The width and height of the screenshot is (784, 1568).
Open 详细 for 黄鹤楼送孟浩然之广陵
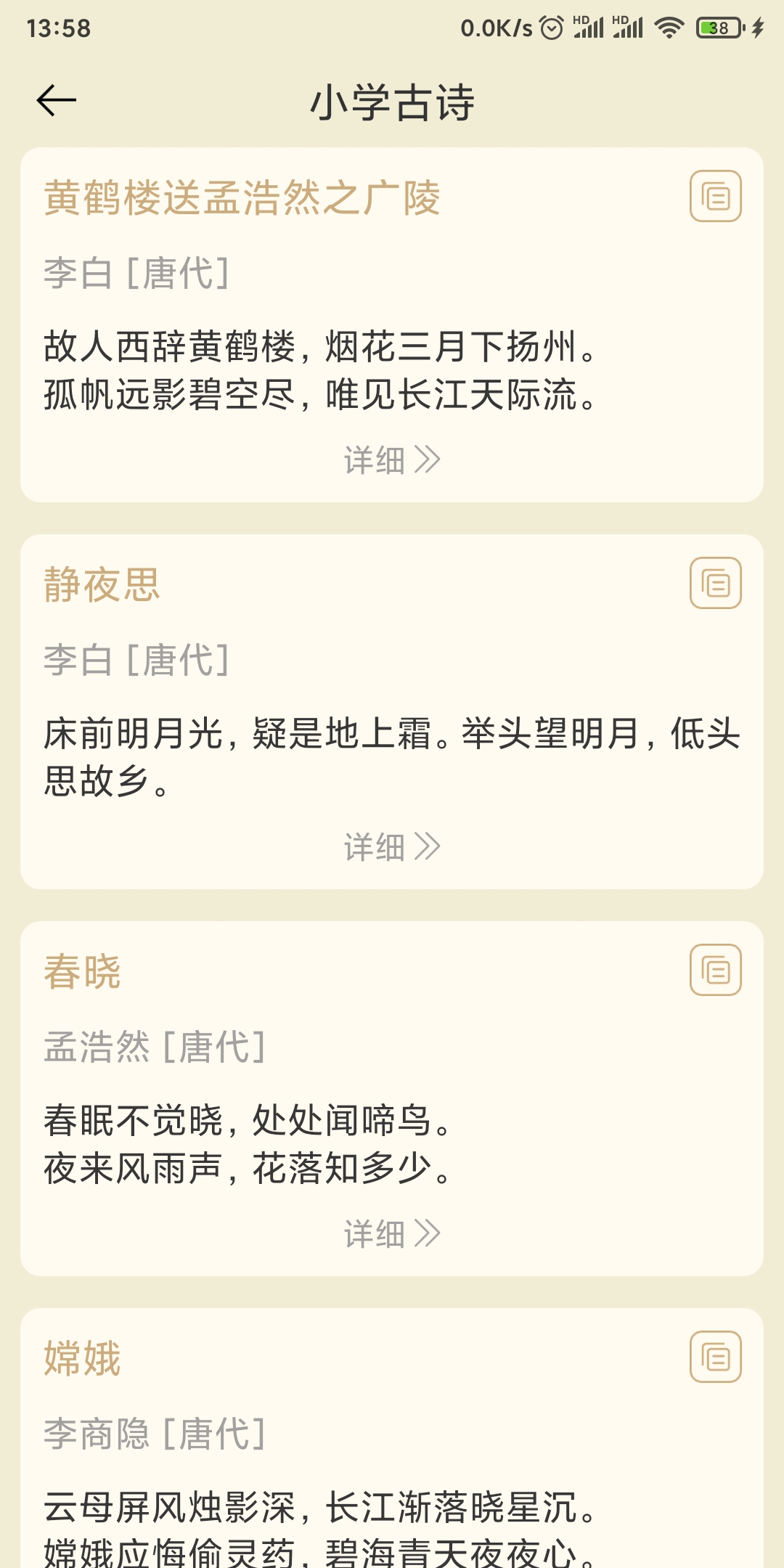click(x=392, y=460)
